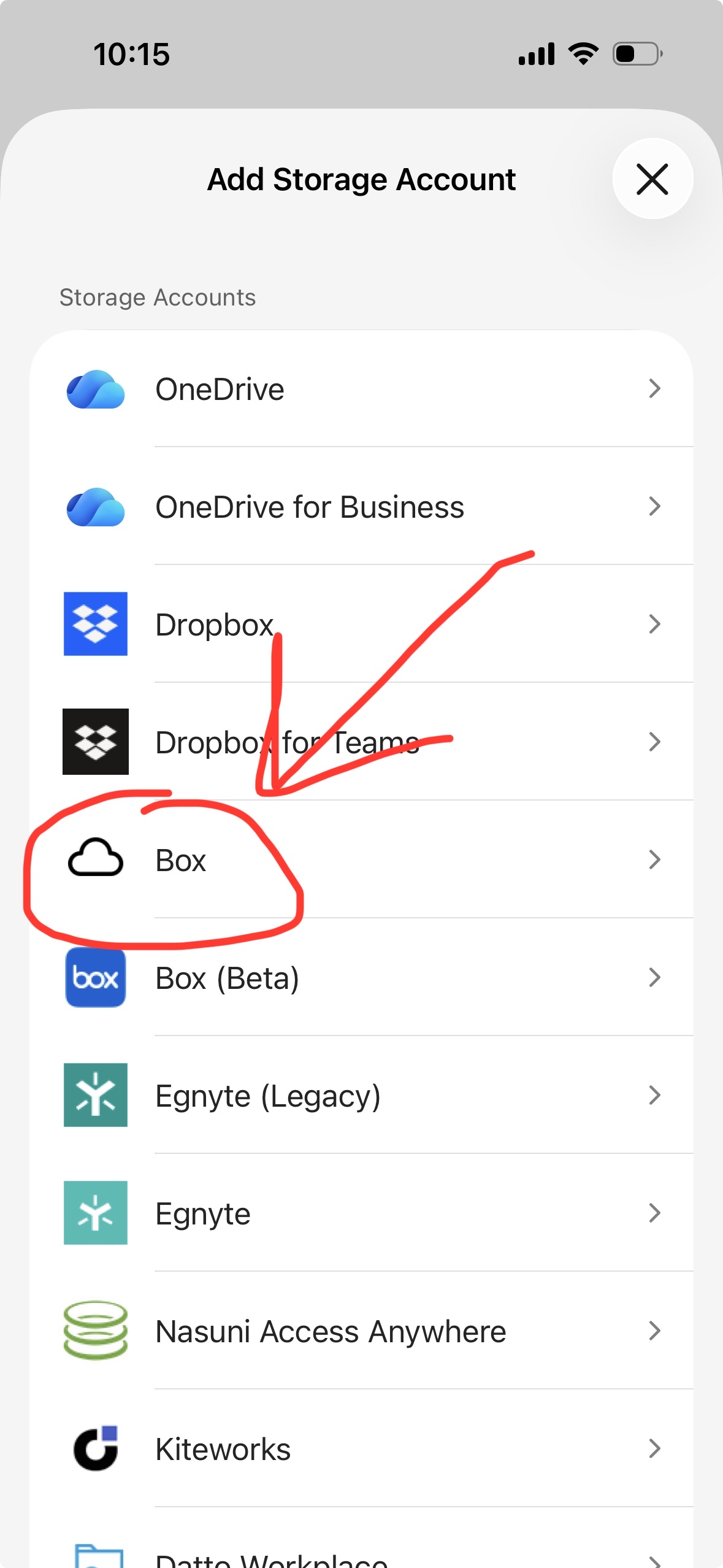The width and height of the screenshot is (723, 1568).
Task: Open Kiteworks storage option
Action: (x=362, y=1449)
